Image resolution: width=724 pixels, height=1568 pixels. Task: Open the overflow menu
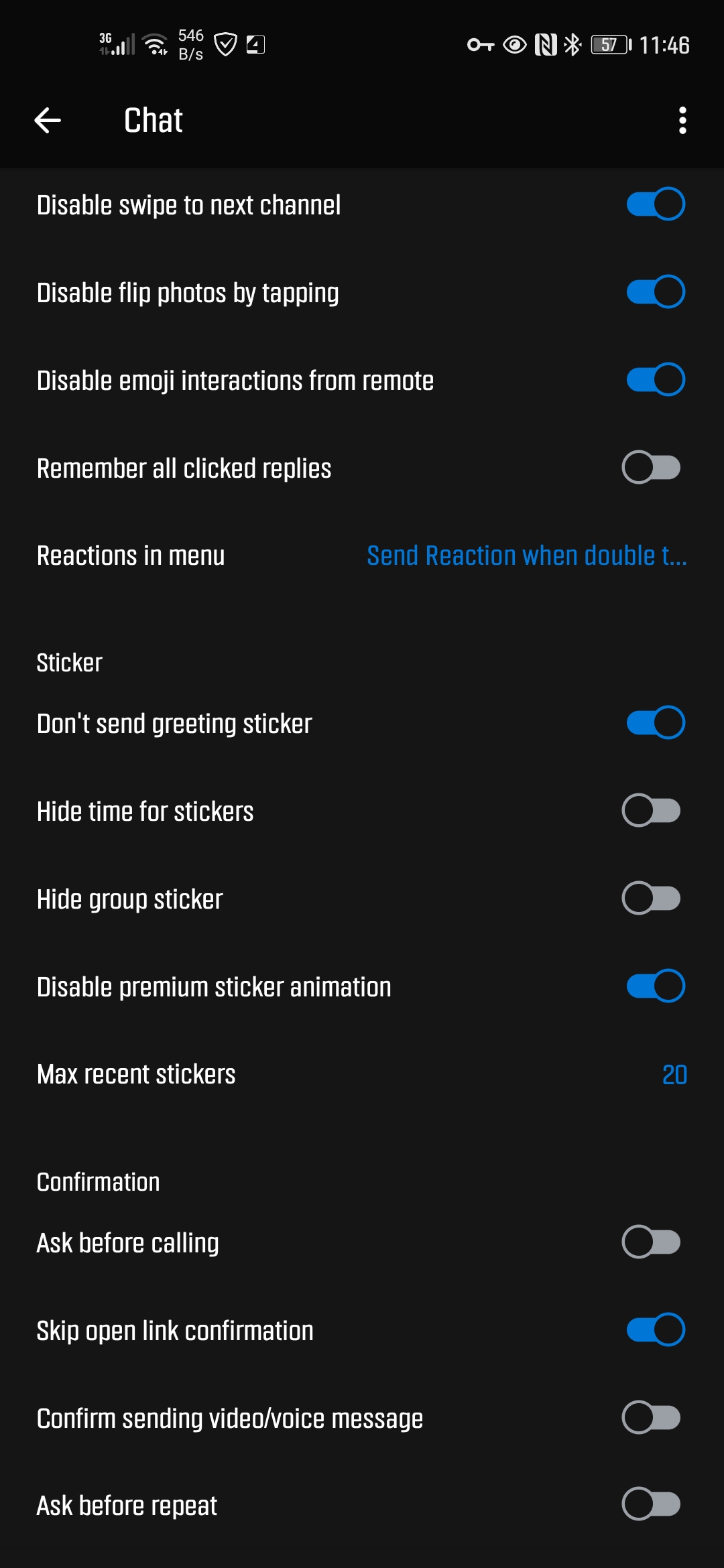click(x=682, y=121)
